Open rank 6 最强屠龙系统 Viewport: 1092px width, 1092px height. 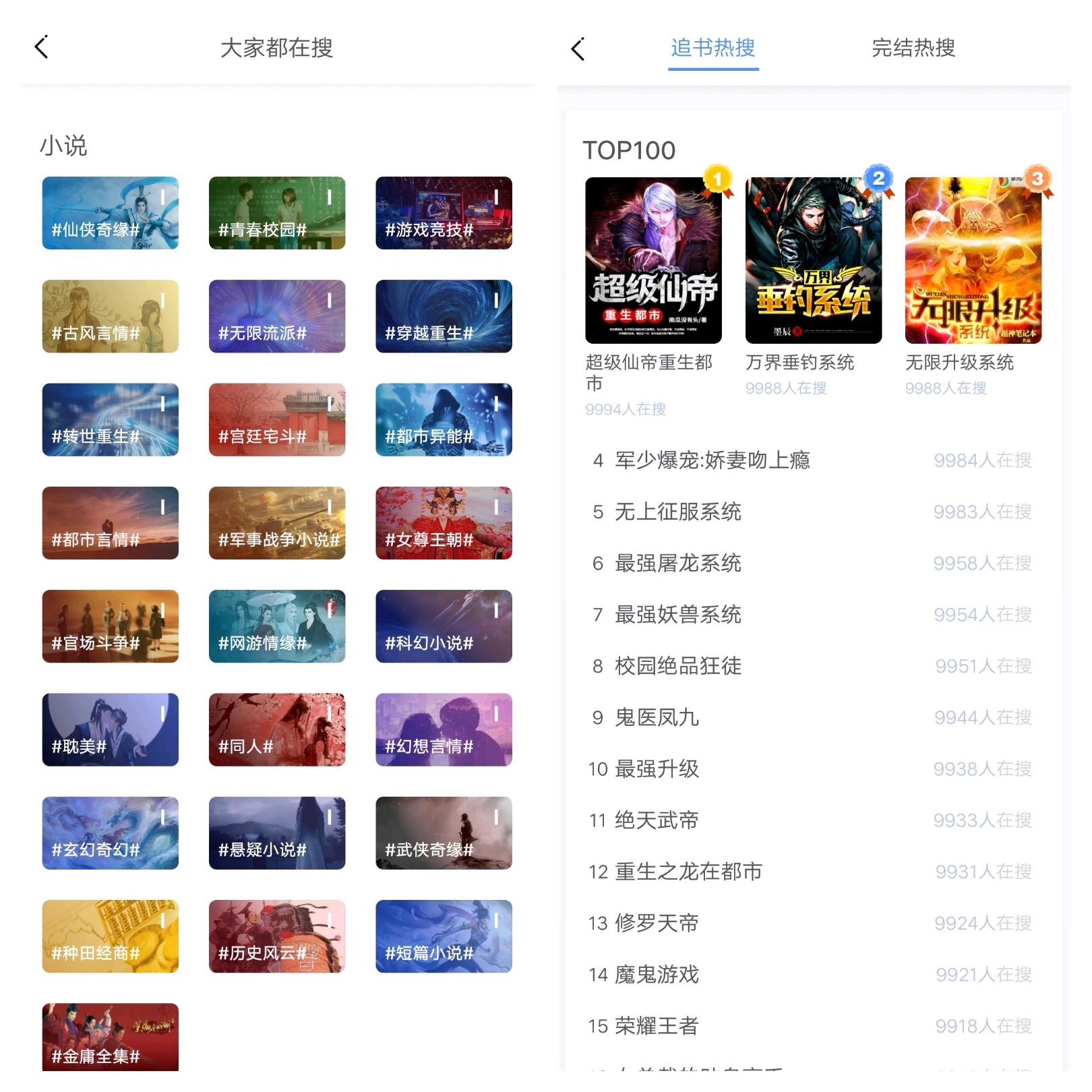click(x=677, y=564)
